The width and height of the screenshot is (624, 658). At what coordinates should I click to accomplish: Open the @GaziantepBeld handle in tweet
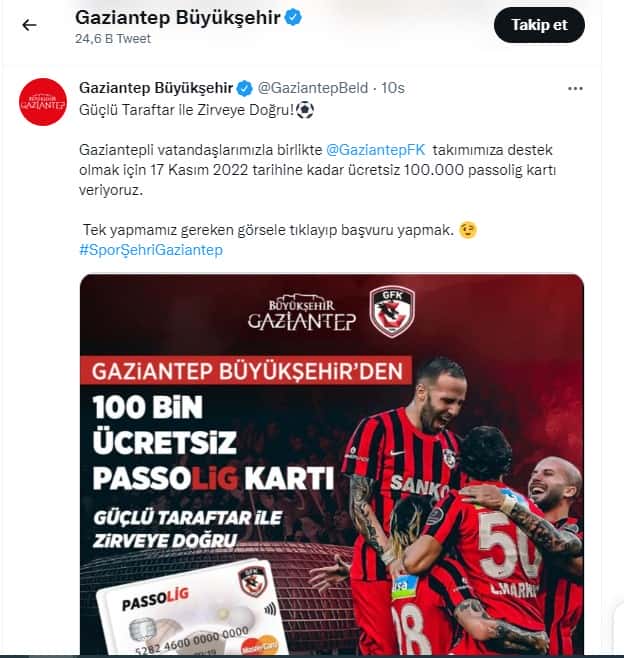click(314, 88)
